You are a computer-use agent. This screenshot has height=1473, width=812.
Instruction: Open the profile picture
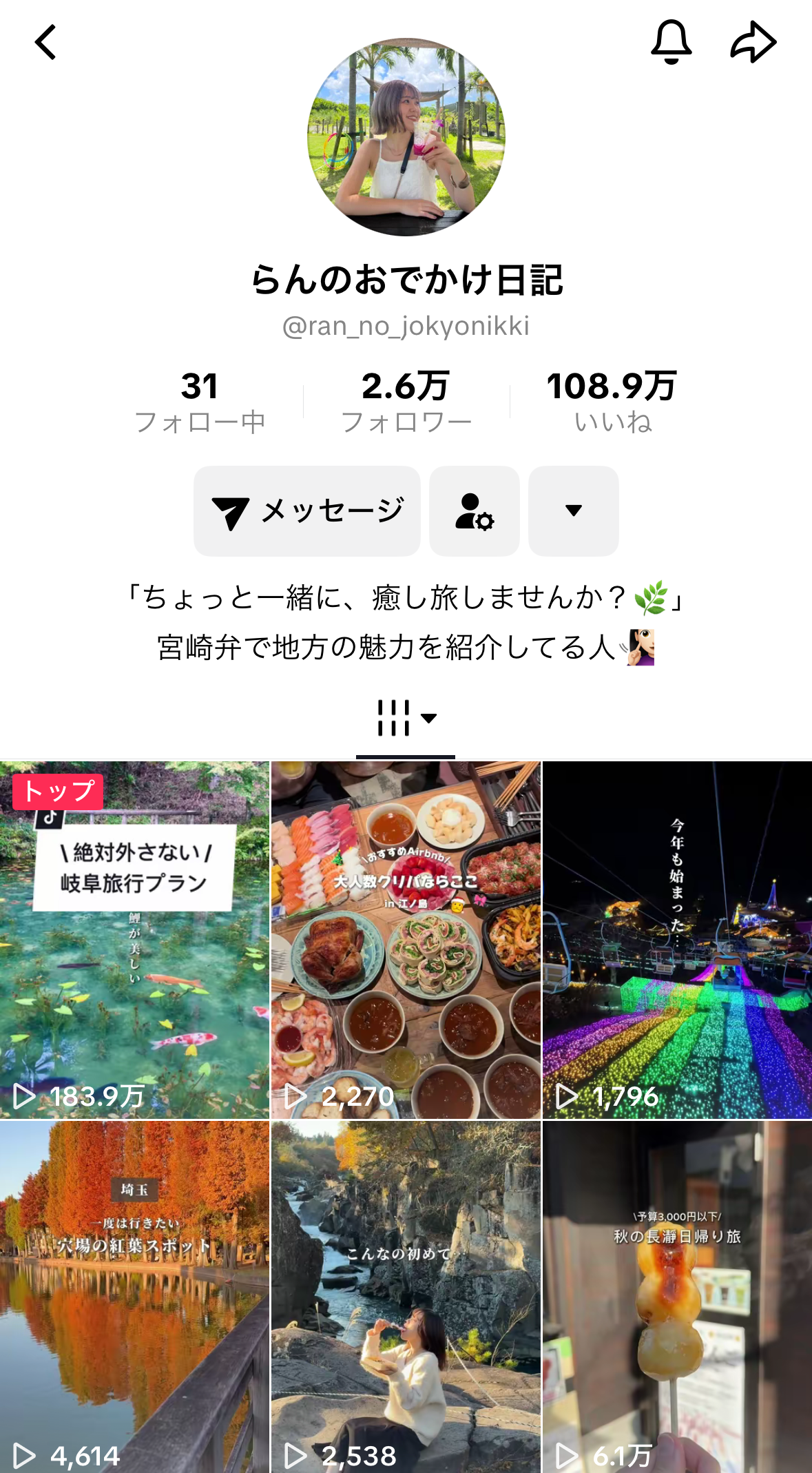[x=406, y=137]
